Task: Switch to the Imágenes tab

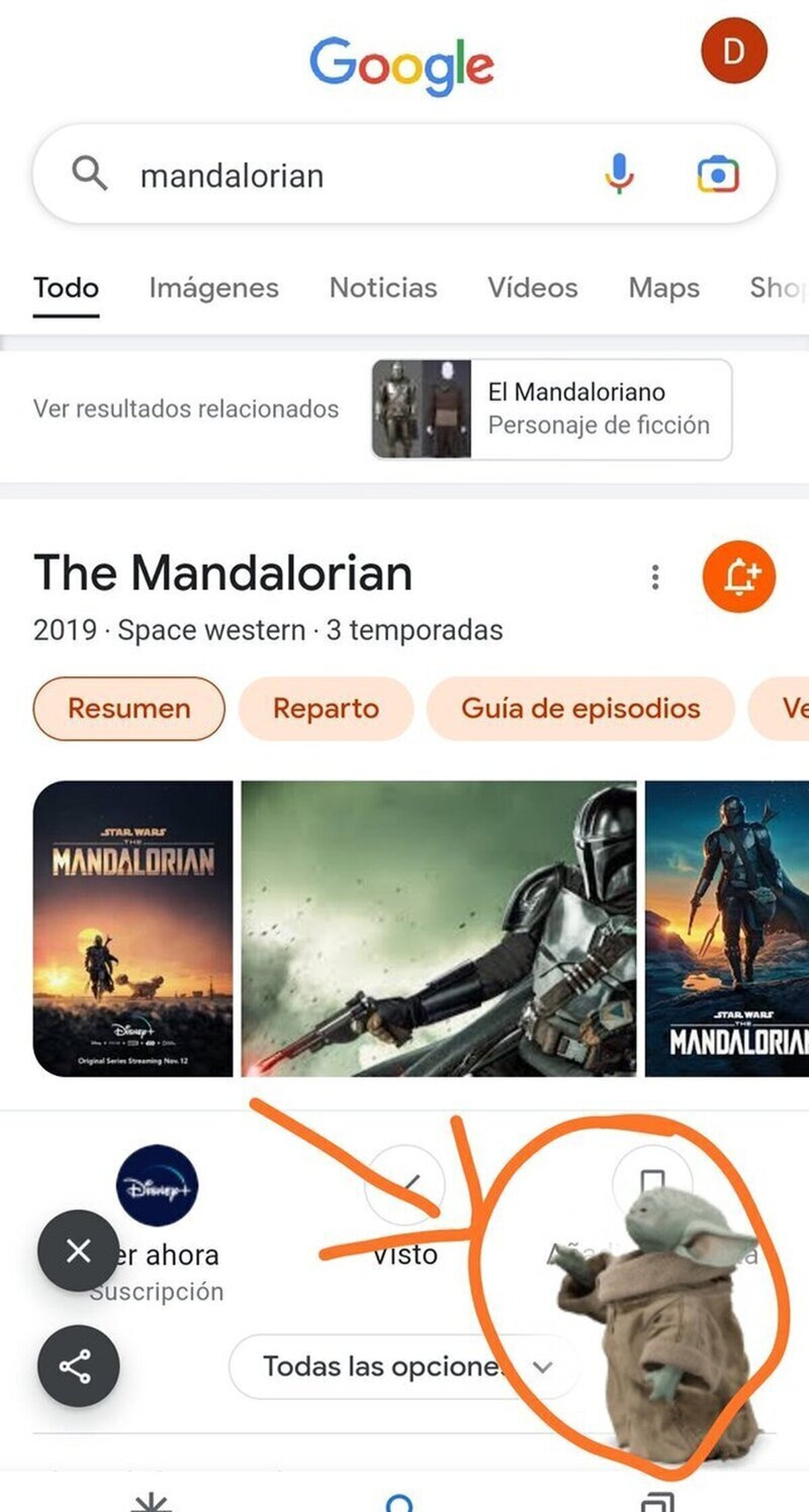Action: pyautogui.click(x=214, y=288)
